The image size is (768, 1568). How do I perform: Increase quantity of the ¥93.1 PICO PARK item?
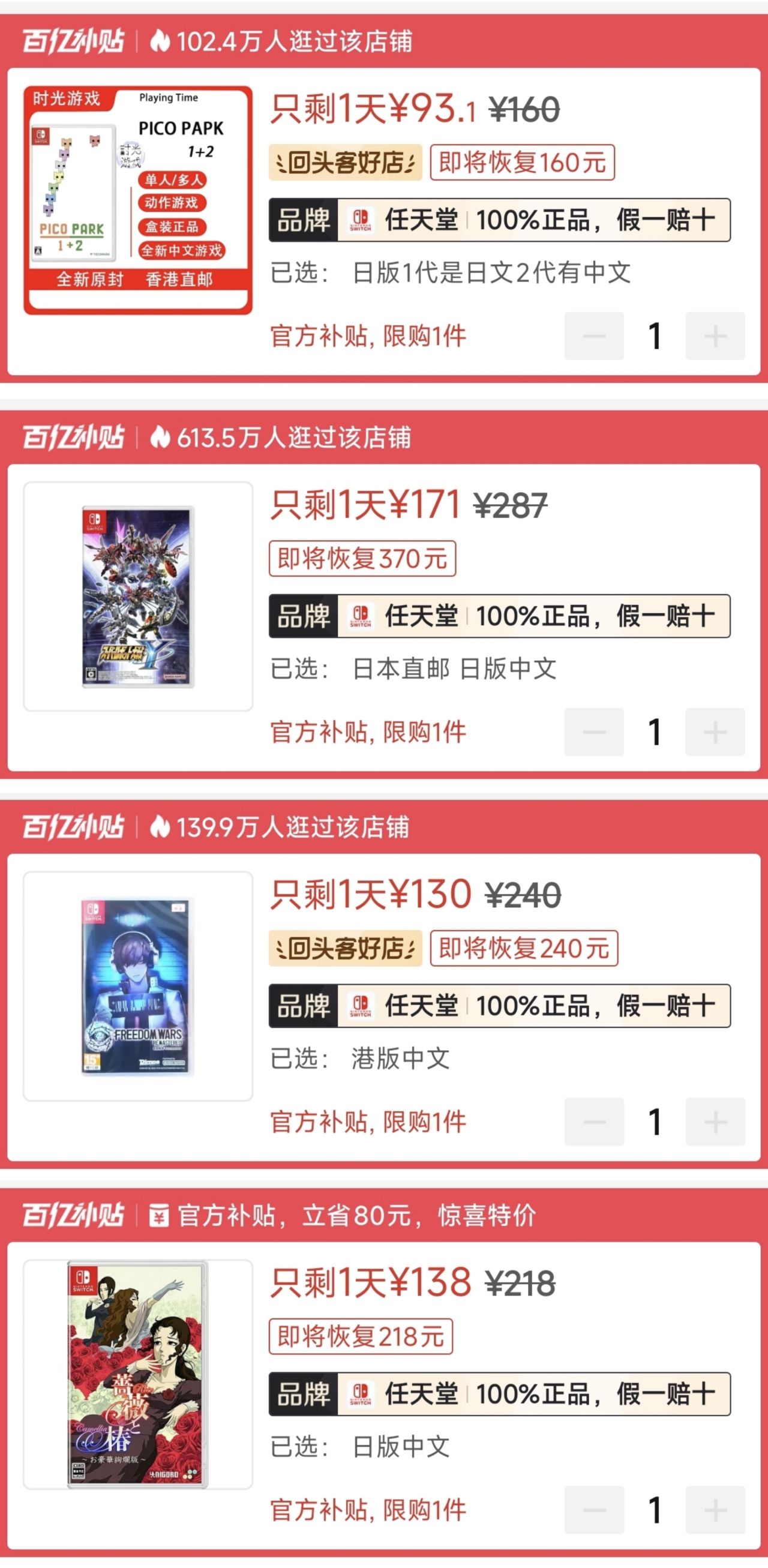[715, 336]
